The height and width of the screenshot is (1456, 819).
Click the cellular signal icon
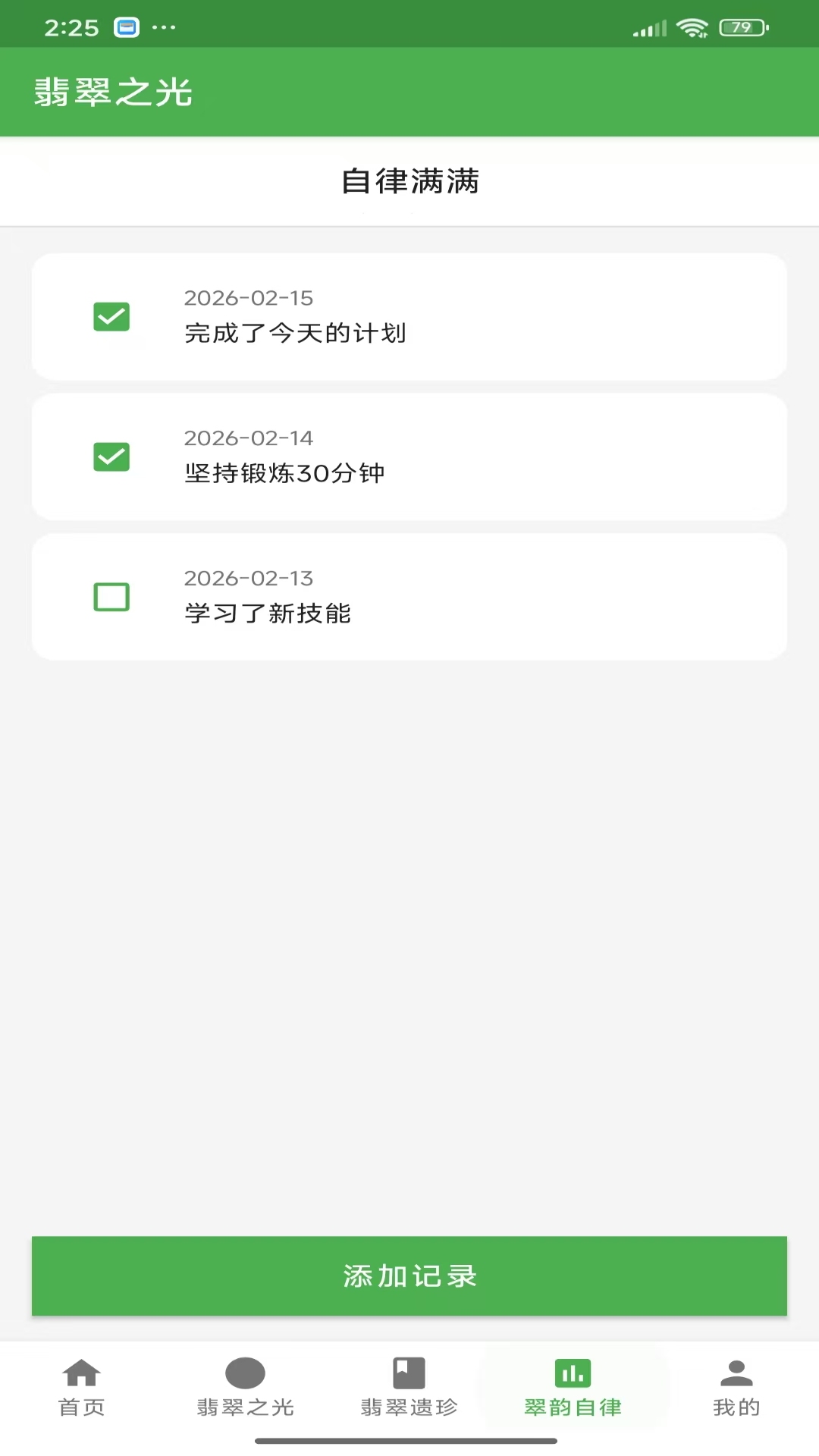coord(652,27)
